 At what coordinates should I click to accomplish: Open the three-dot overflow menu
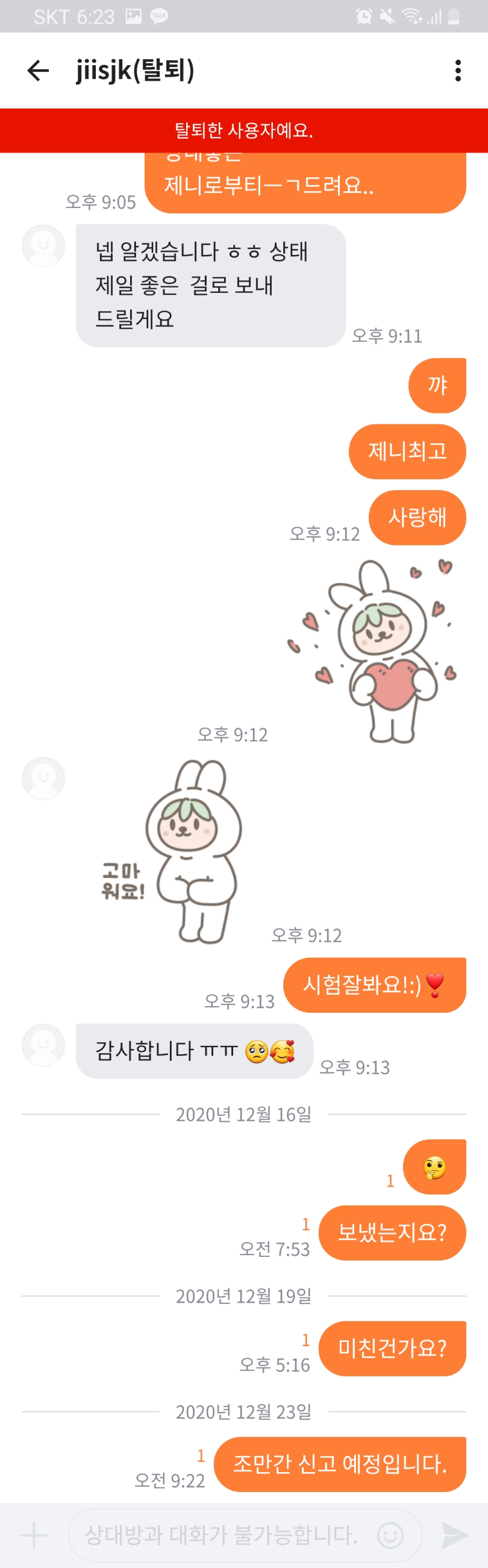tap(458, 71)
